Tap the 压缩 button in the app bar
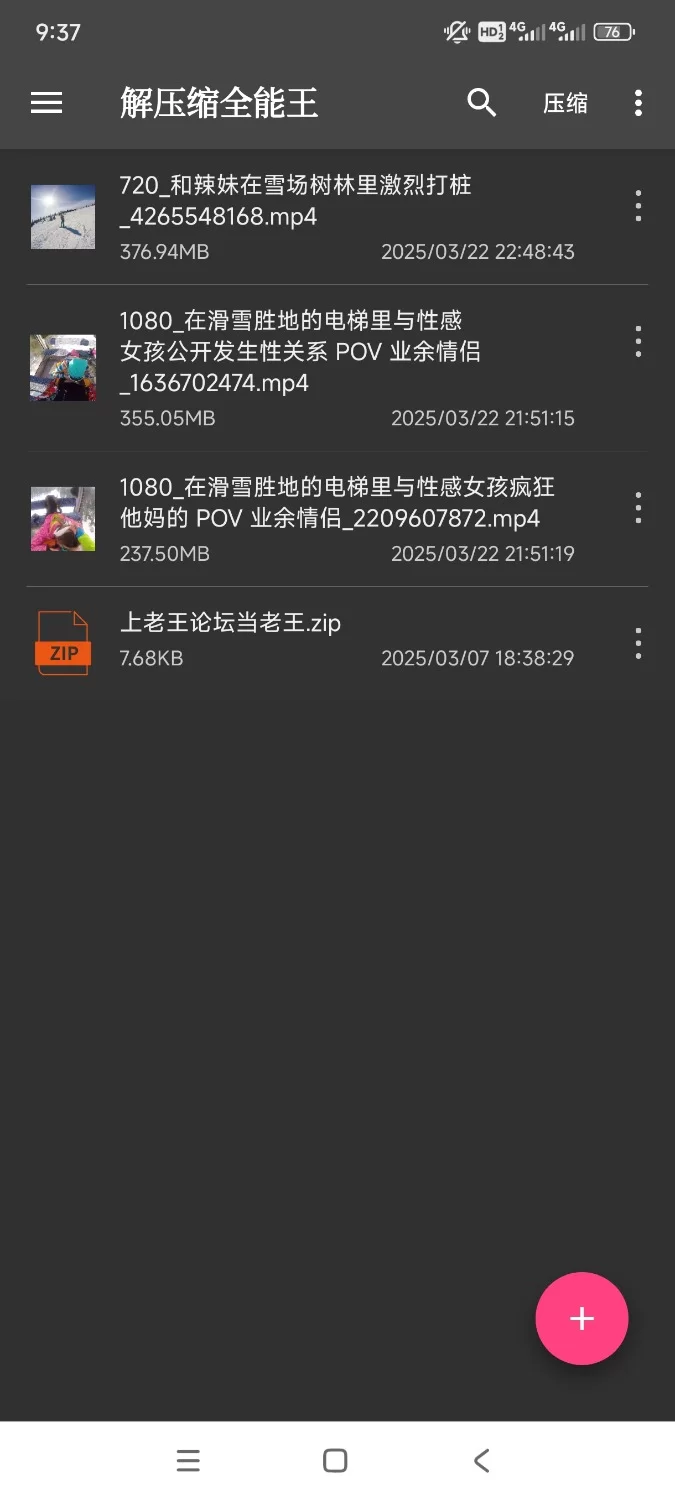The height and width of the screenshot is (1500, 675). pyautogui.click(x=565, y=103)
